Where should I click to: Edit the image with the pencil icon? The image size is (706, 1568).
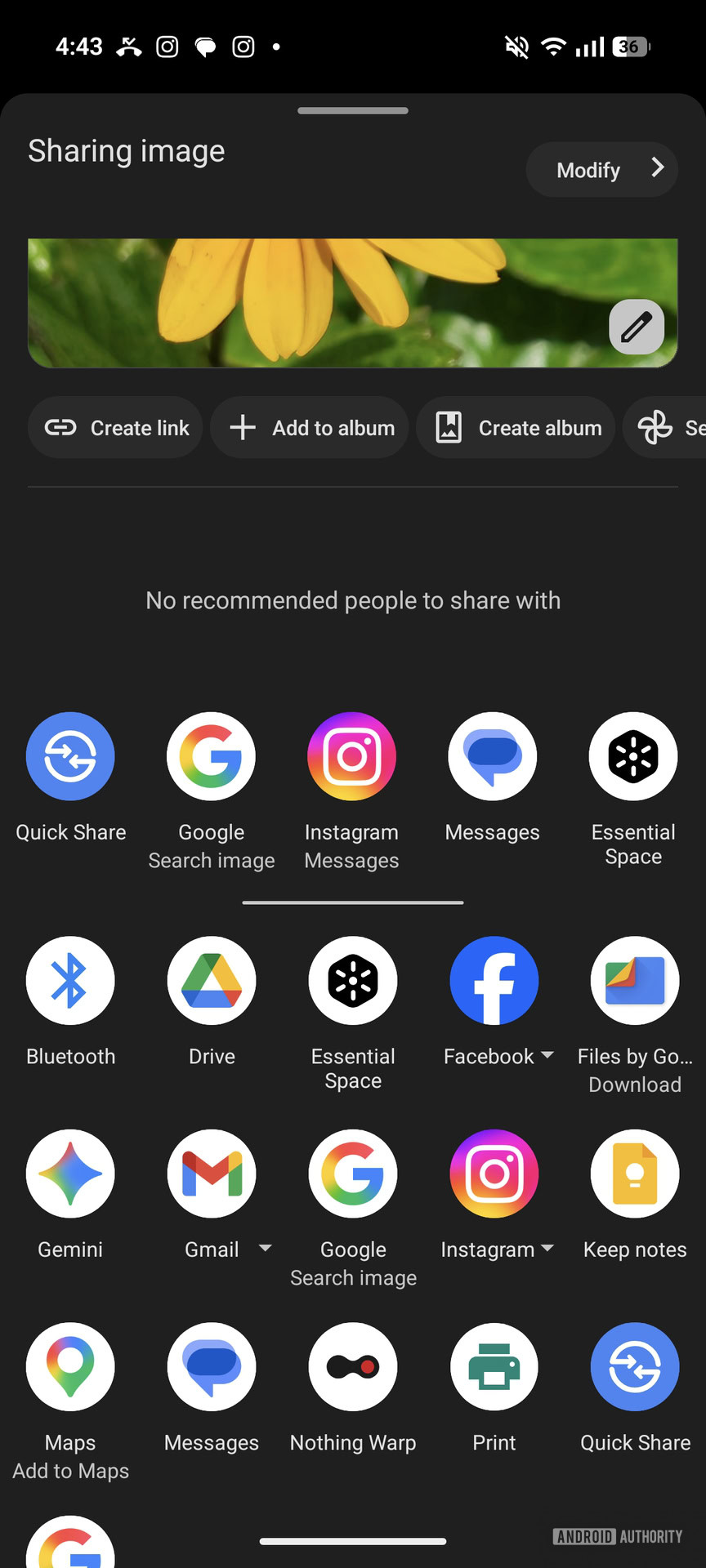[636, 327]
